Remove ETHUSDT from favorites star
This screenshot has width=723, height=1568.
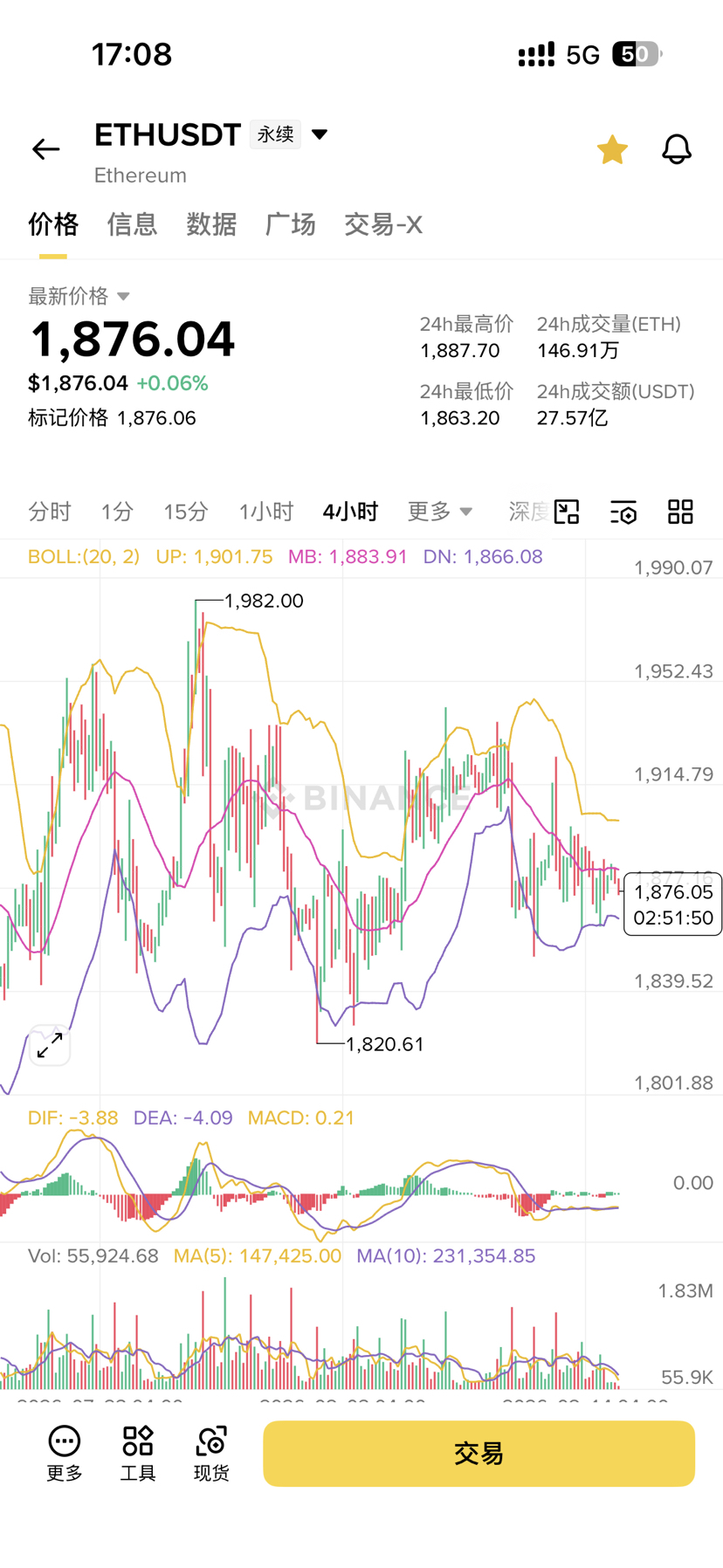pos(612,149)
